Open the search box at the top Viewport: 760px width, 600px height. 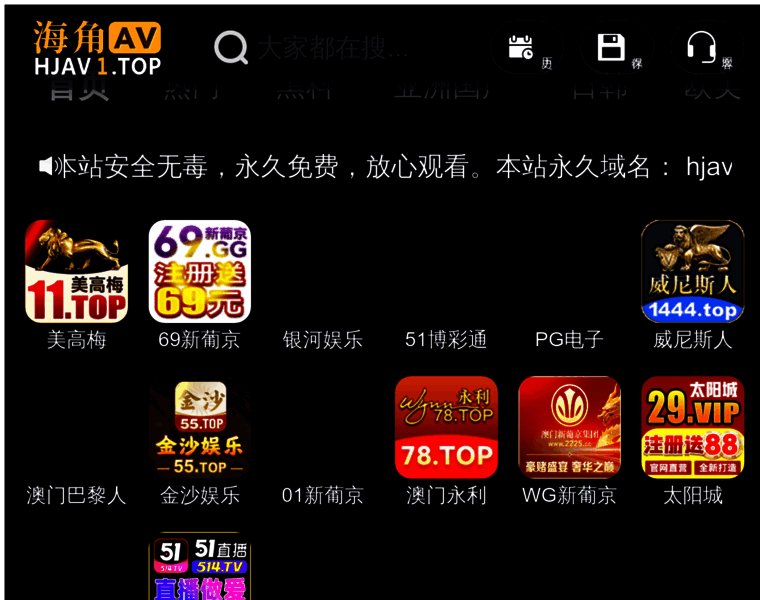330,47
